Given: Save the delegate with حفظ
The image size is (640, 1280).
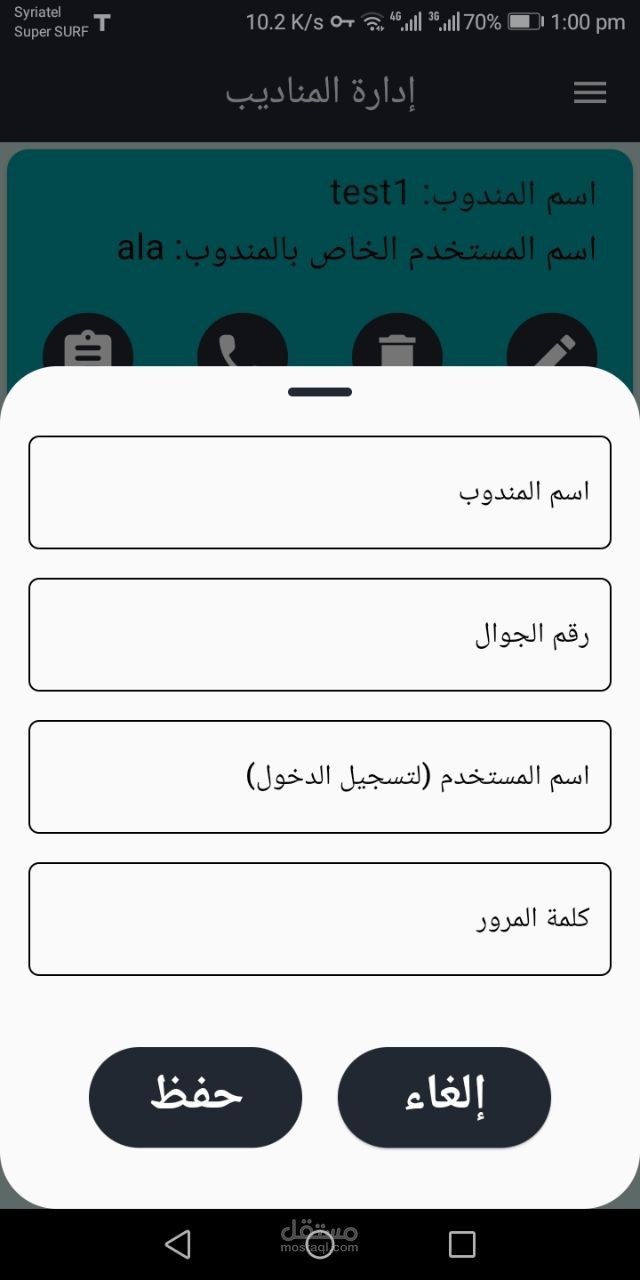Looking at the screenshot, I should coord(195,1097).
